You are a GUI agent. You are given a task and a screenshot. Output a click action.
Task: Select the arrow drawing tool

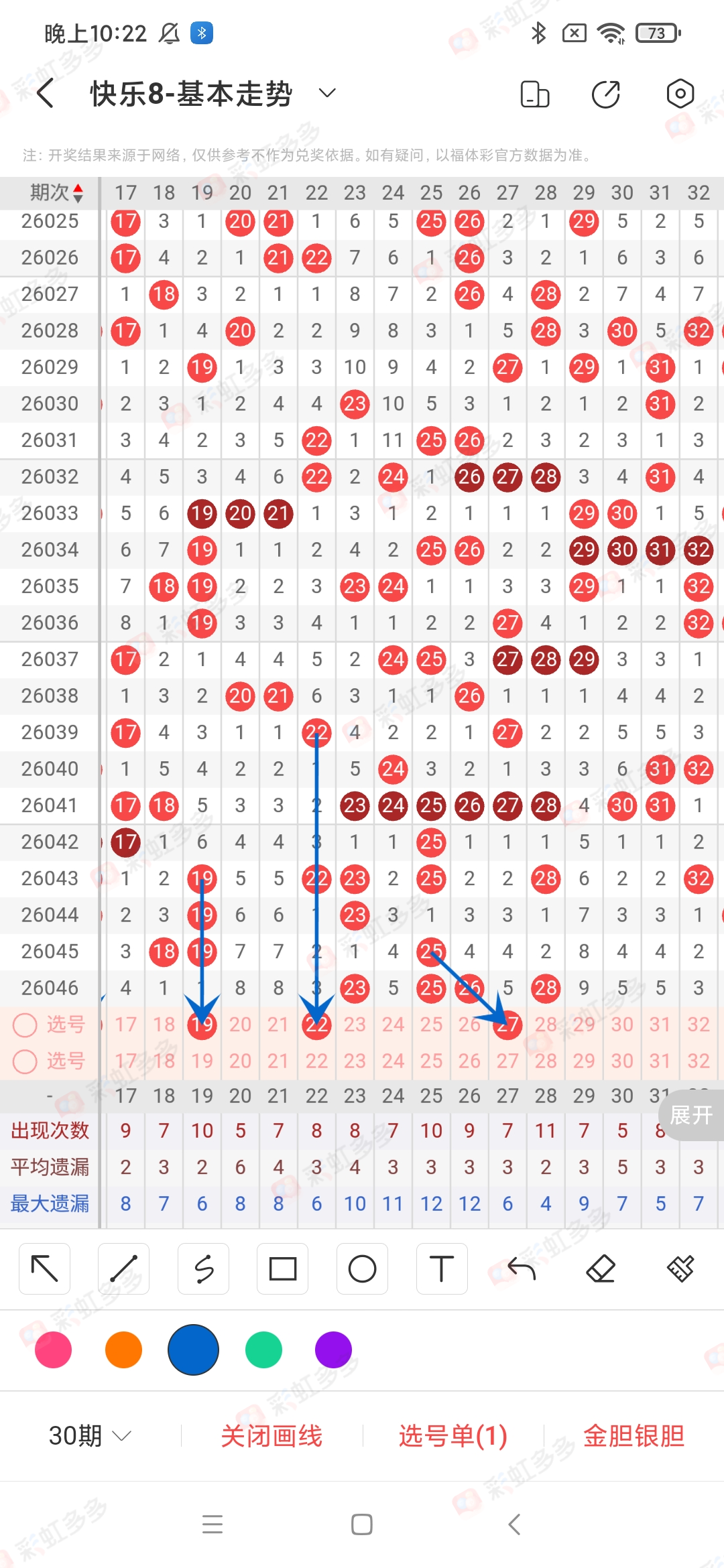(x=45, y=1268)
